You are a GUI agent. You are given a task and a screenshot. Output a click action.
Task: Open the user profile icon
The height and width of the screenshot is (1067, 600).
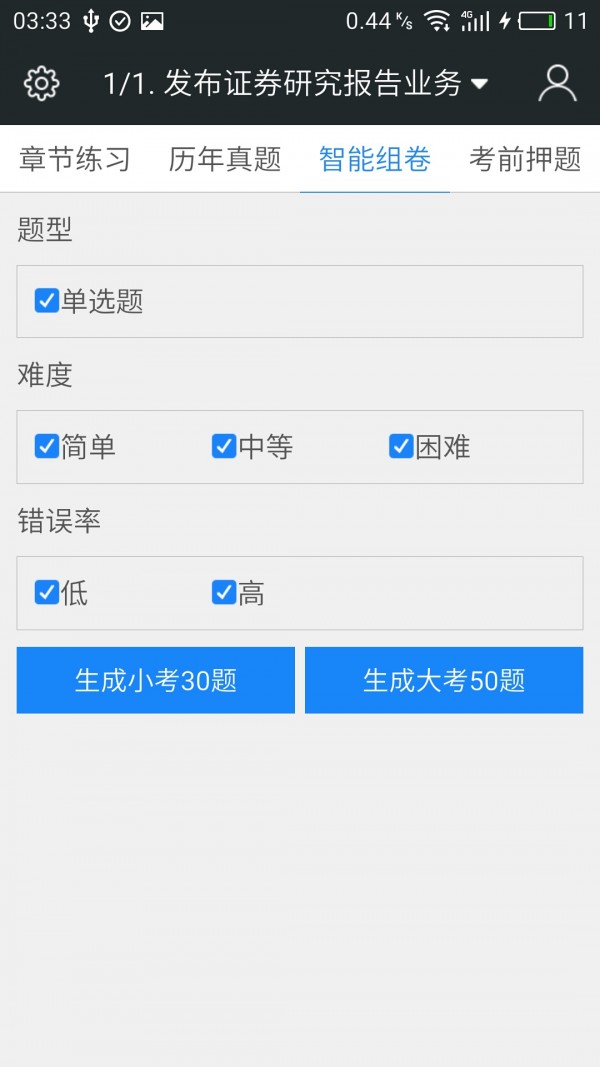[557, 84]
